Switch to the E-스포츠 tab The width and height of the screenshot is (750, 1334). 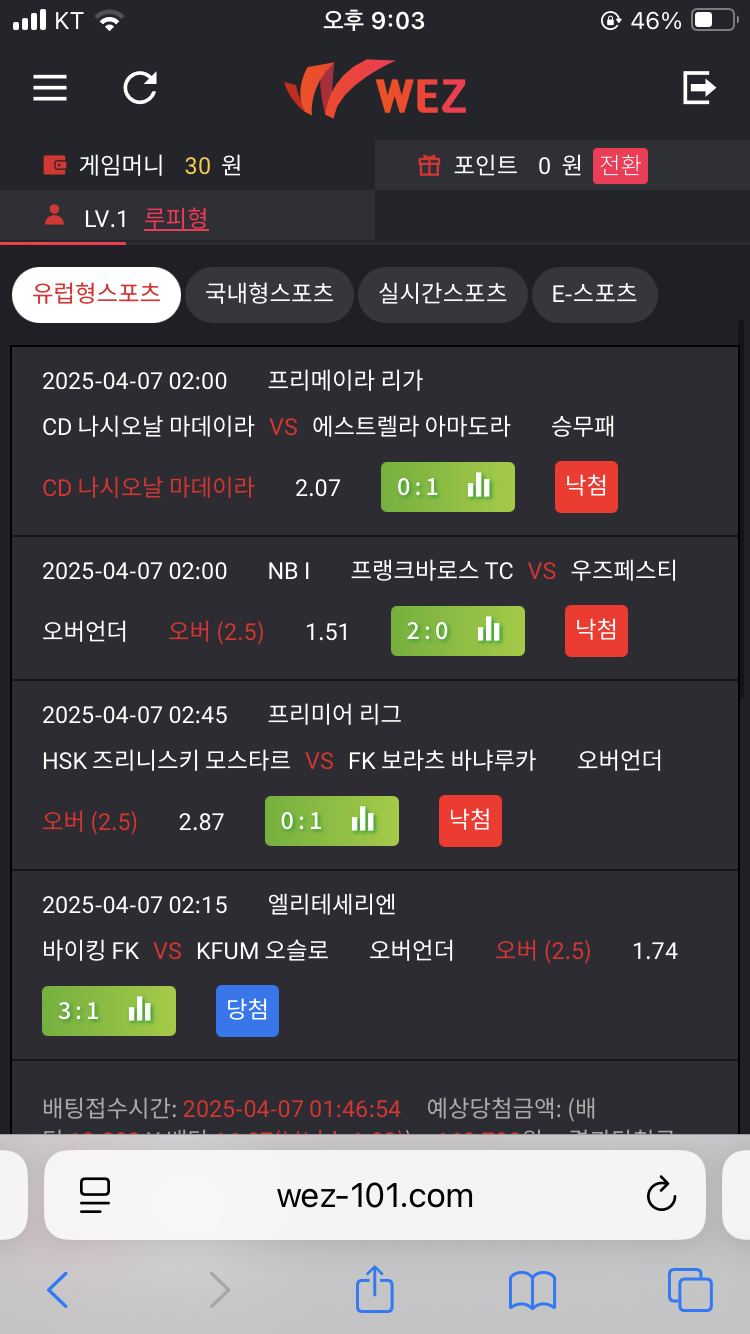pos(594,294)
